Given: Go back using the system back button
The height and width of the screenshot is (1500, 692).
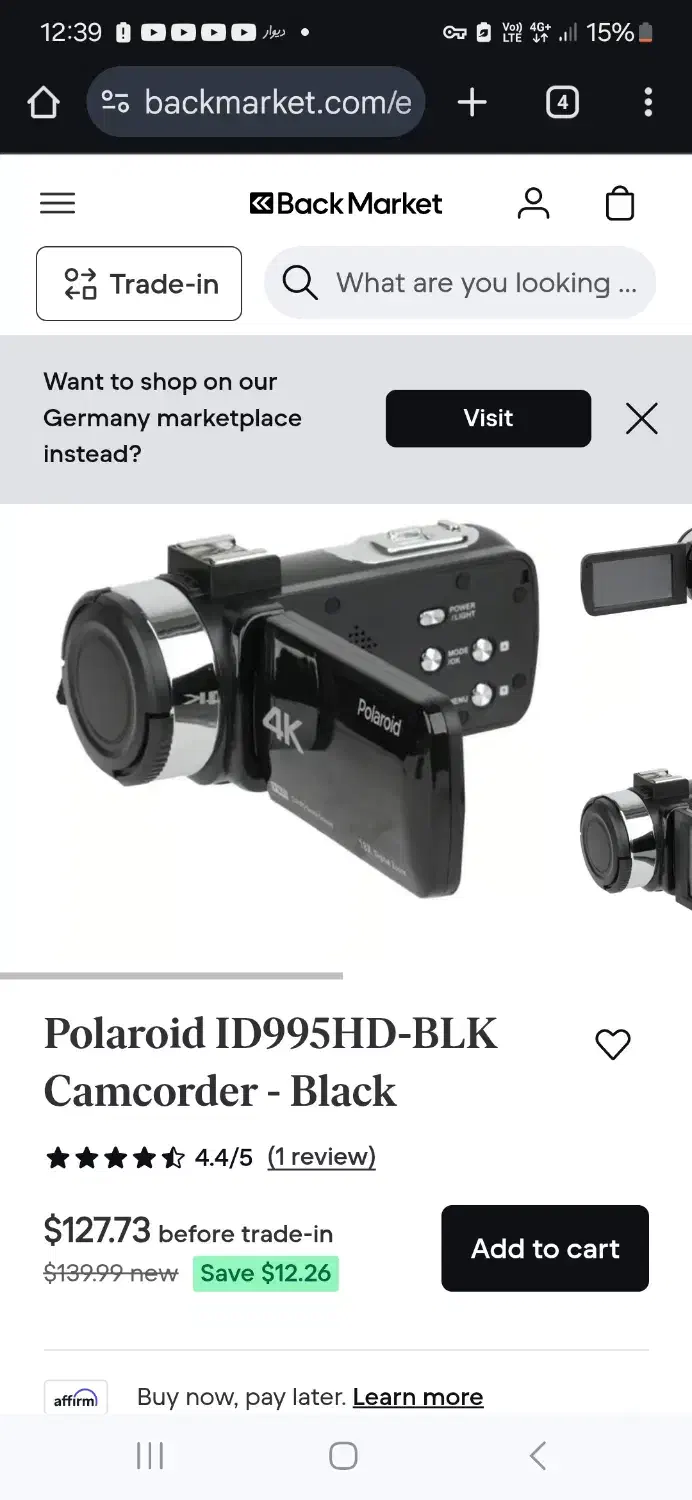Looking at the screenshot, I should [537, 1456].
